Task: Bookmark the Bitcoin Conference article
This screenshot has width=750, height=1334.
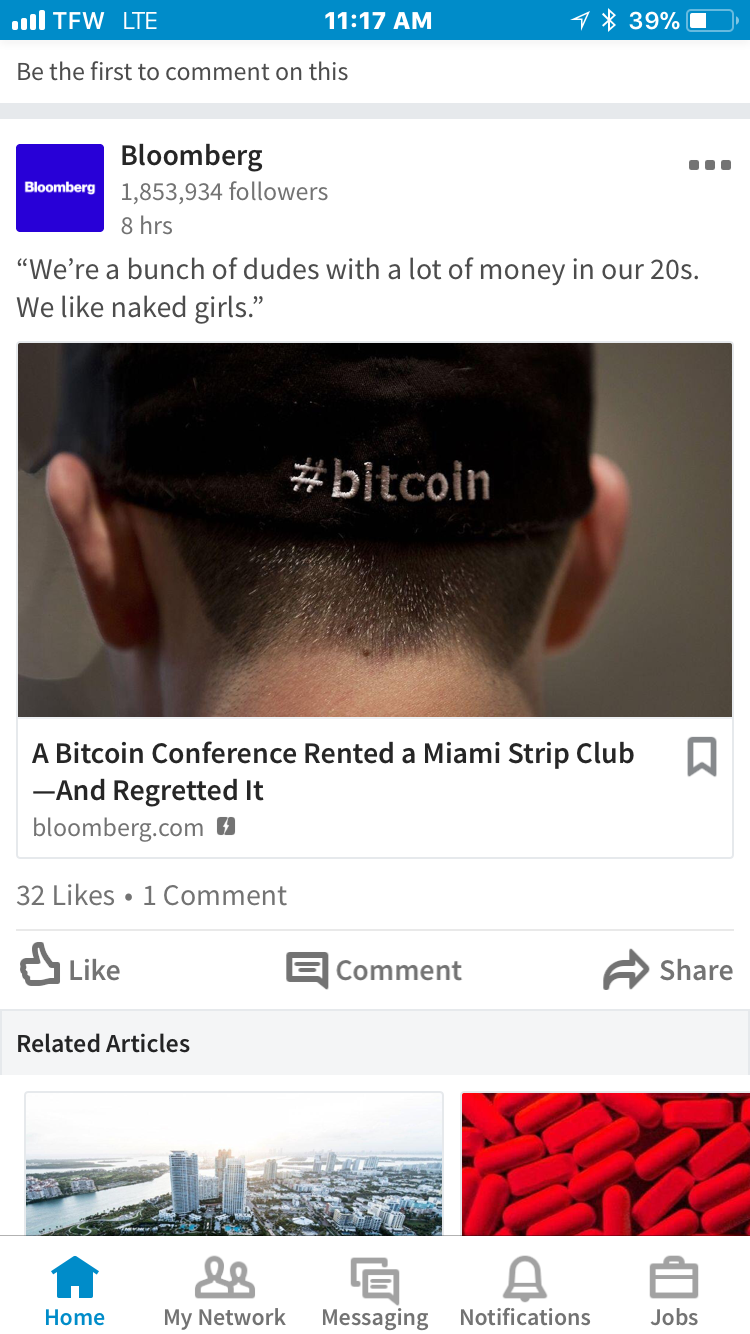Action: point(702,757)
